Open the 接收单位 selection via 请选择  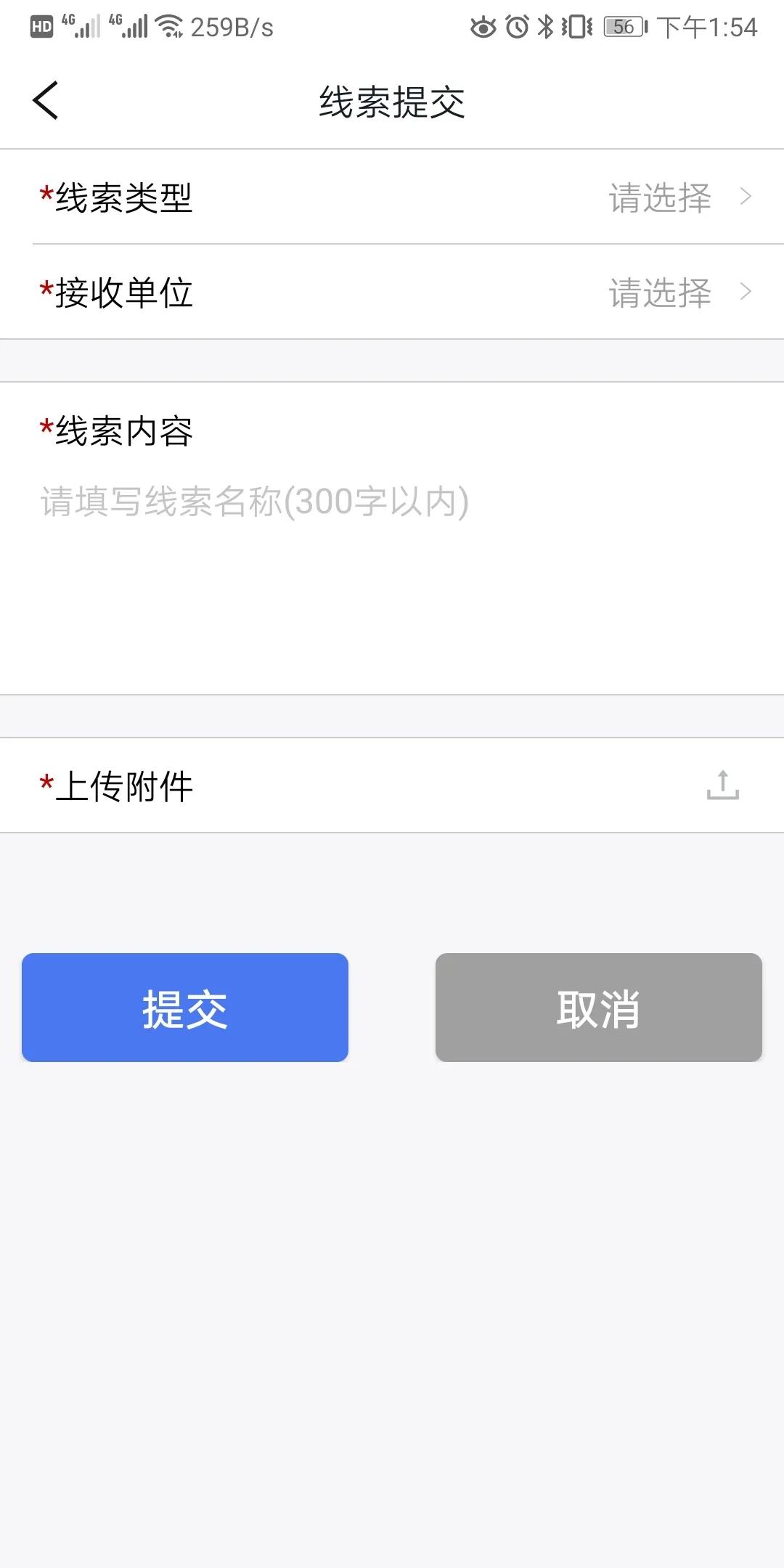(659, 292)
